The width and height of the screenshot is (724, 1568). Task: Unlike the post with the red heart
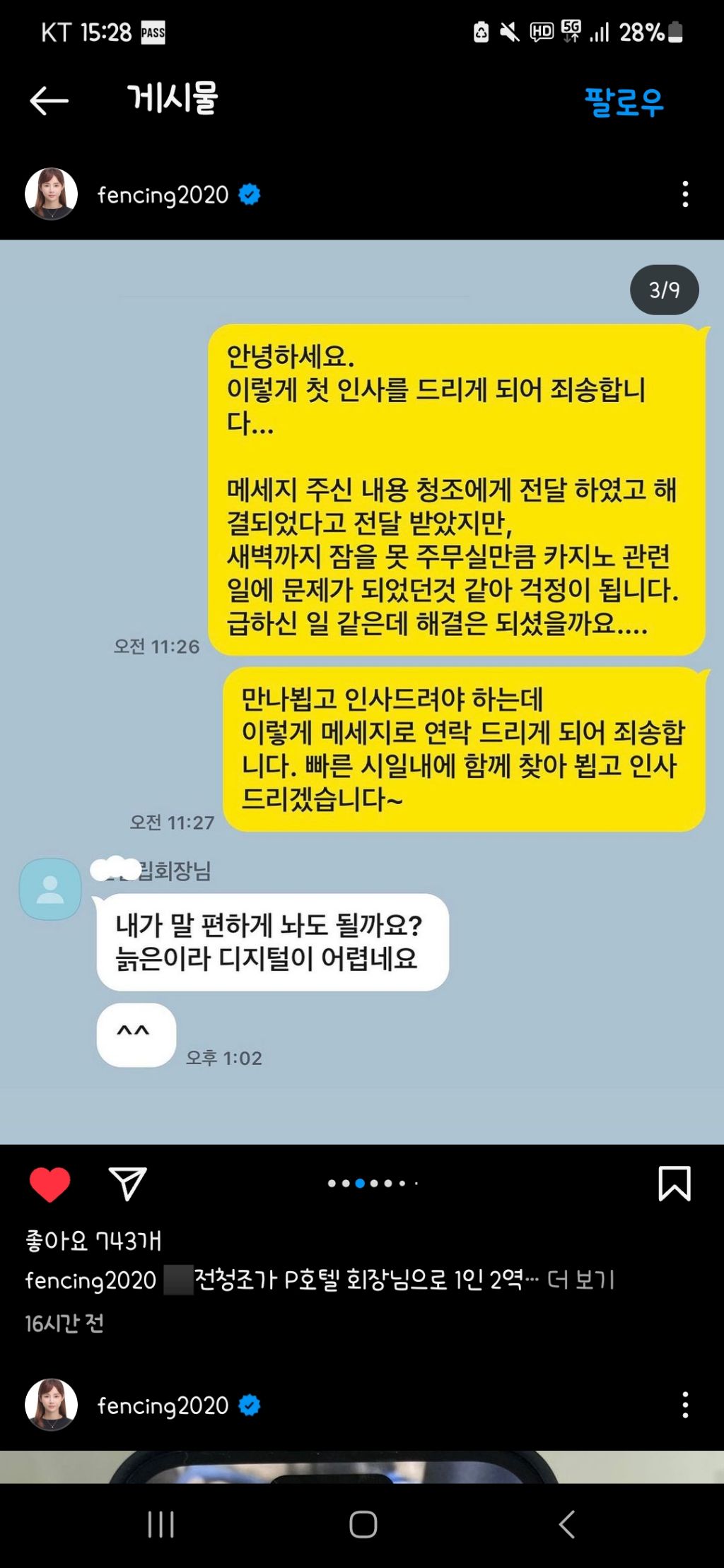point(49,1184)
